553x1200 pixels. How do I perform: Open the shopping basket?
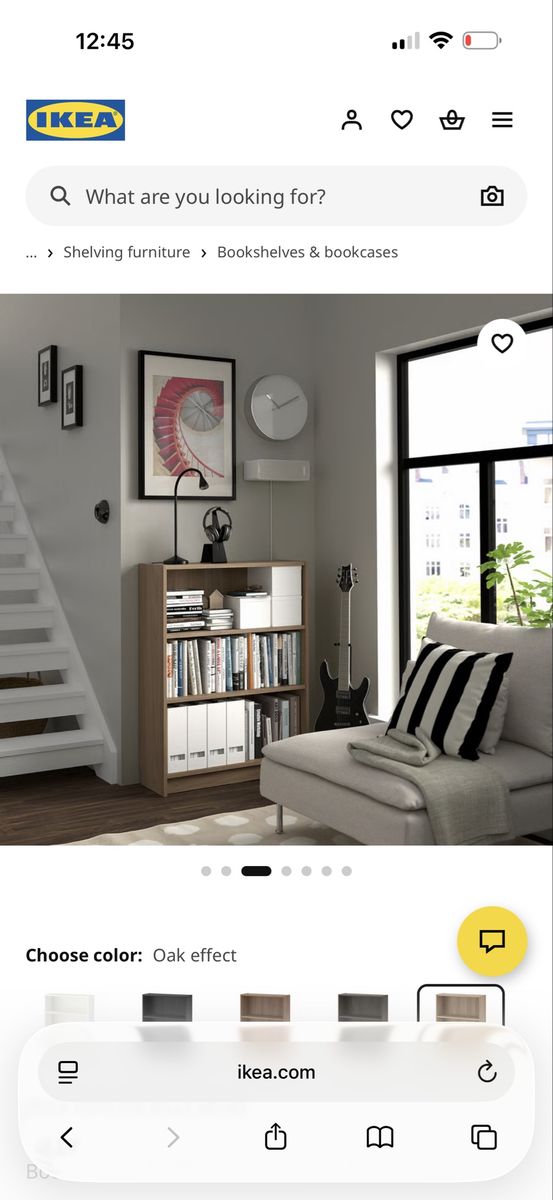pos(452,121)
